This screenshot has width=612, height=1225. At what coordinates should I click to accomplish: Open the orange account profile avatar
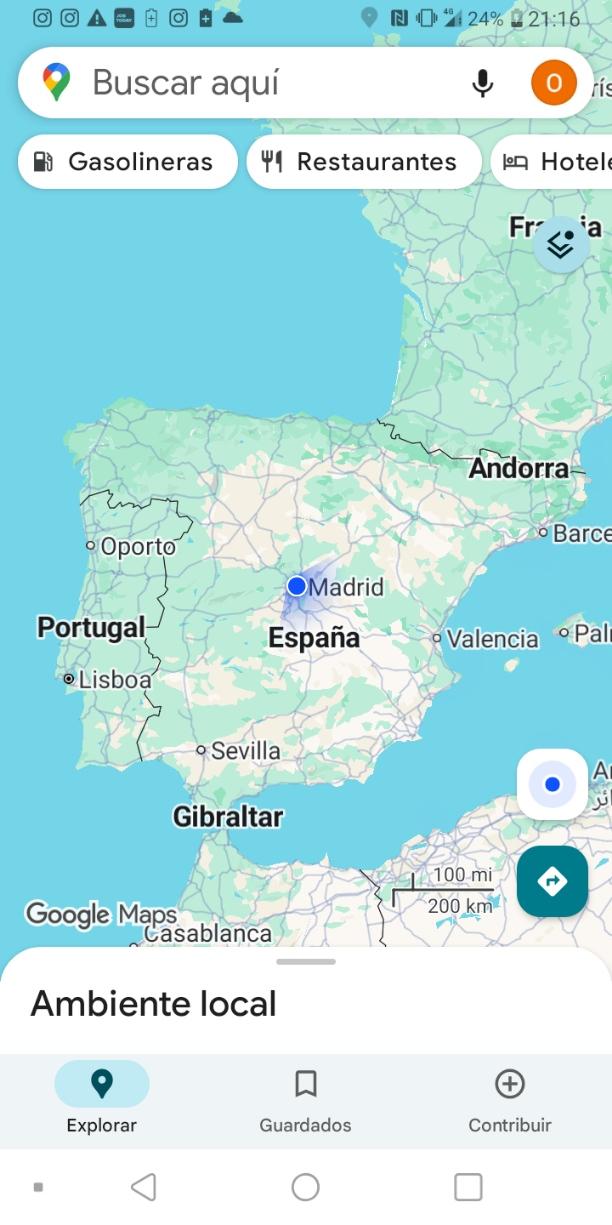pyautogui.click(x=553, y=83)
